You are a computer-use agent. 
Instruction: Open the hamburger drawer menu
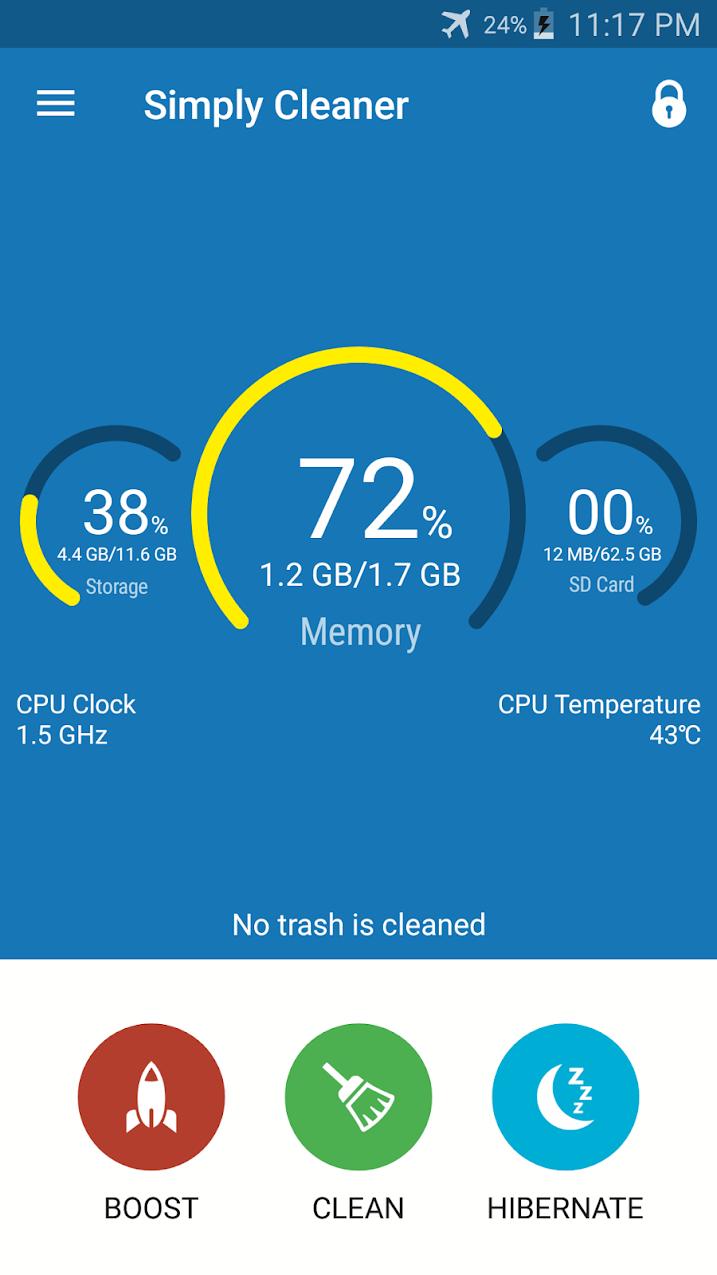coord(56,104)
